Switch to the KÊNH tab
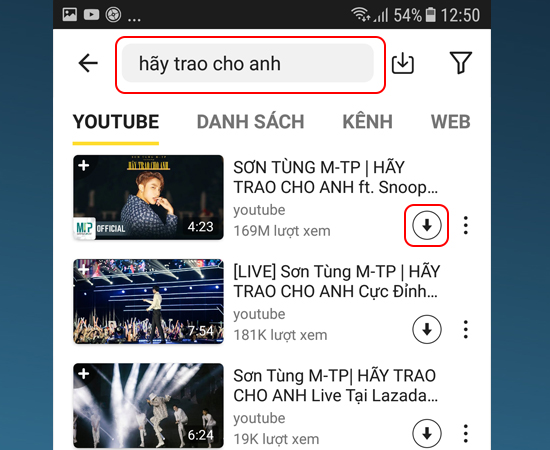This screenshot has height=450, width=550. pos(368,122)
